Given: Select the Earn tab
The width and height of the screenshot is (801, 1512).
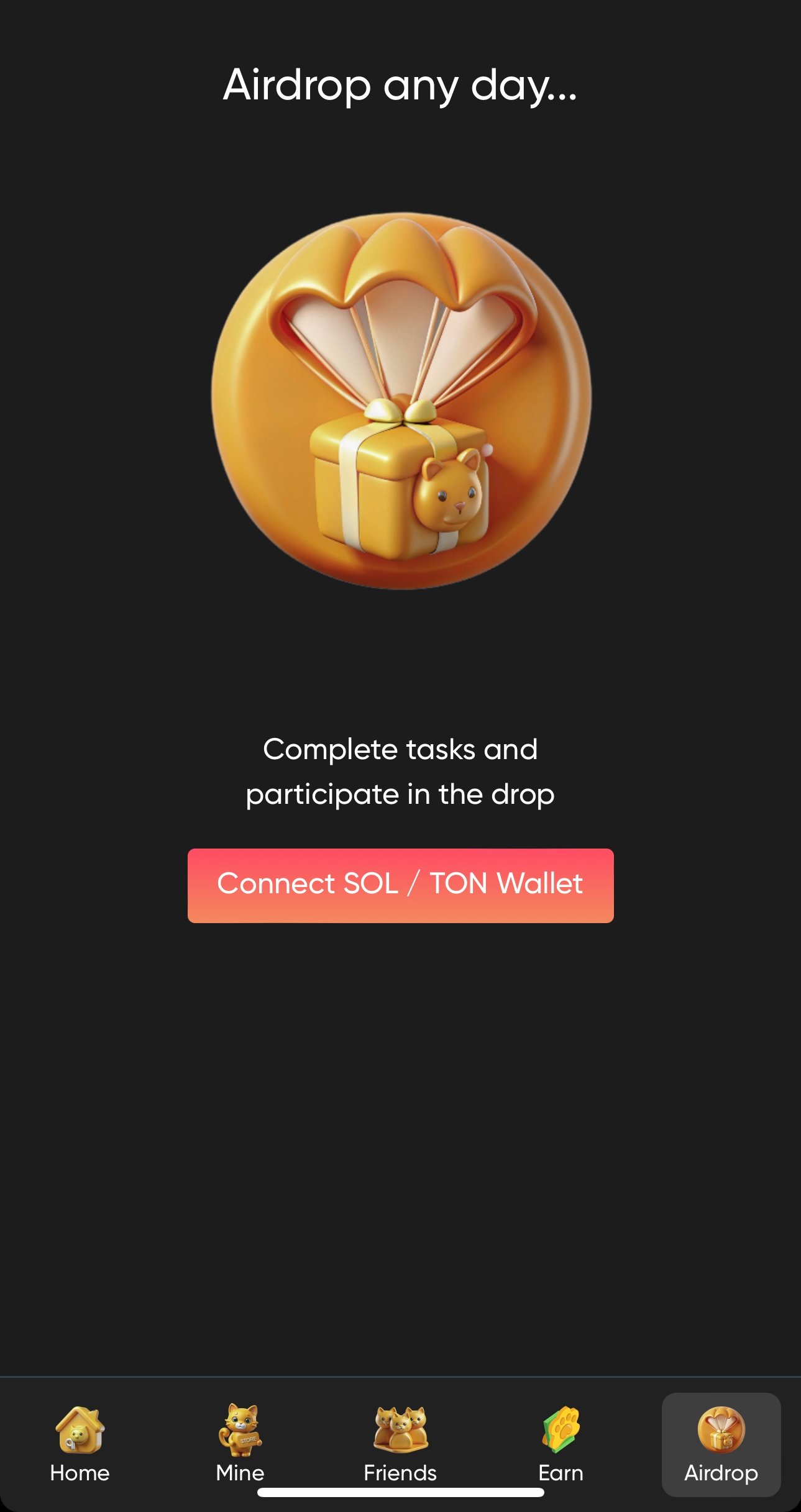Looking at the screenshot, I should [561, 1444].
